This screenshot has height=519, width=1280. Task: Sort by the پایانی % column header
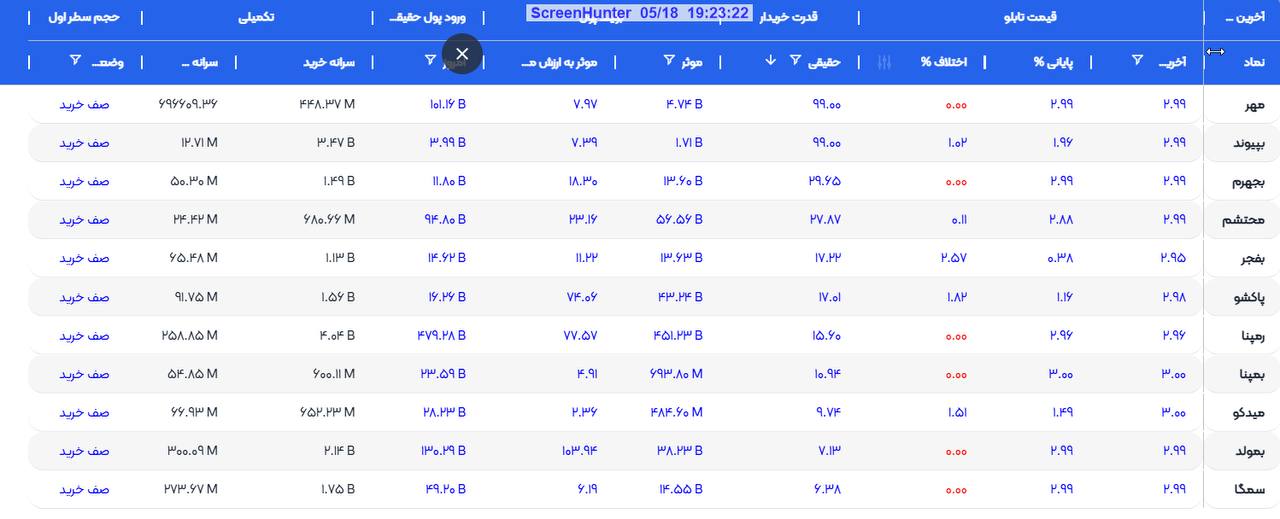coord(1053,62)
